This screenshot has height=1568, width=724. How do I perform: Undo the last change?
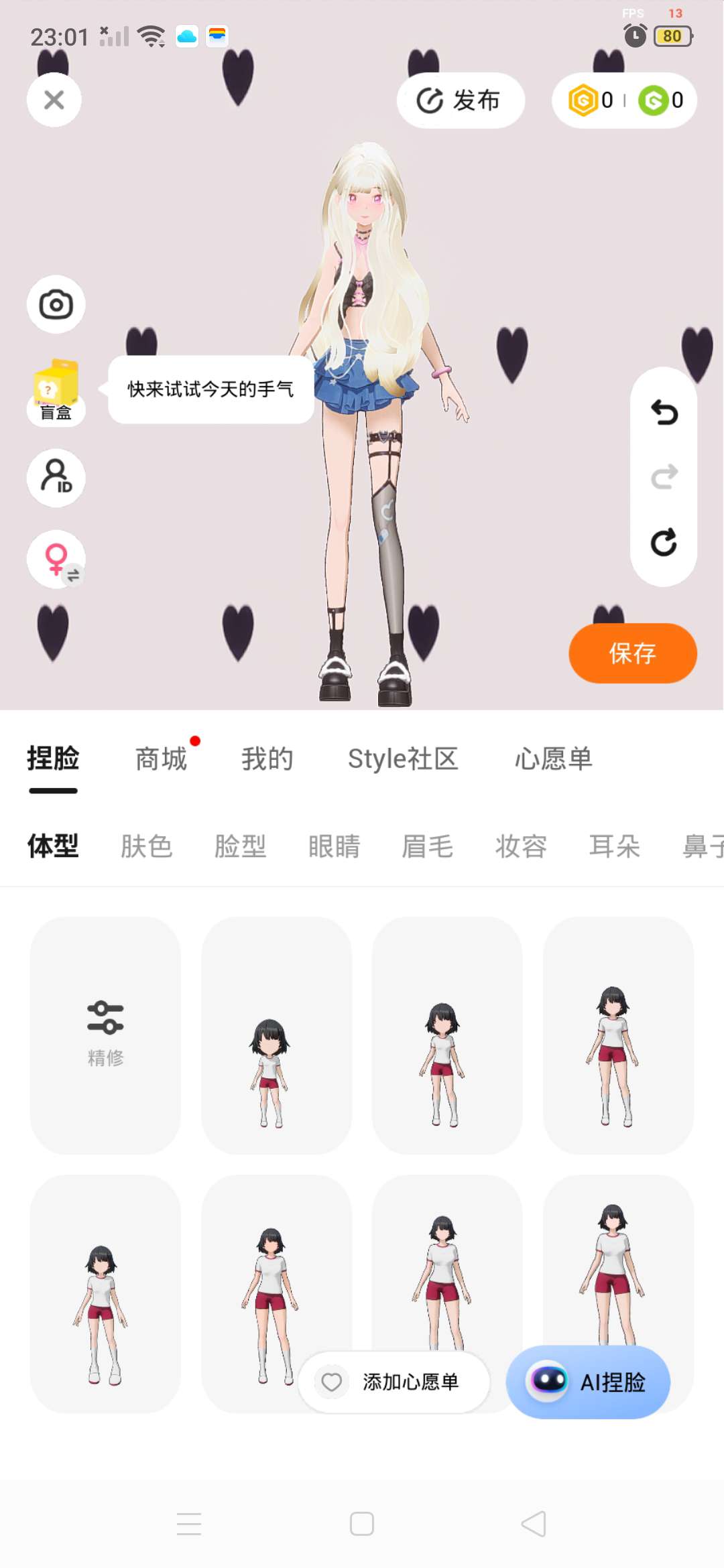[664, 413]
